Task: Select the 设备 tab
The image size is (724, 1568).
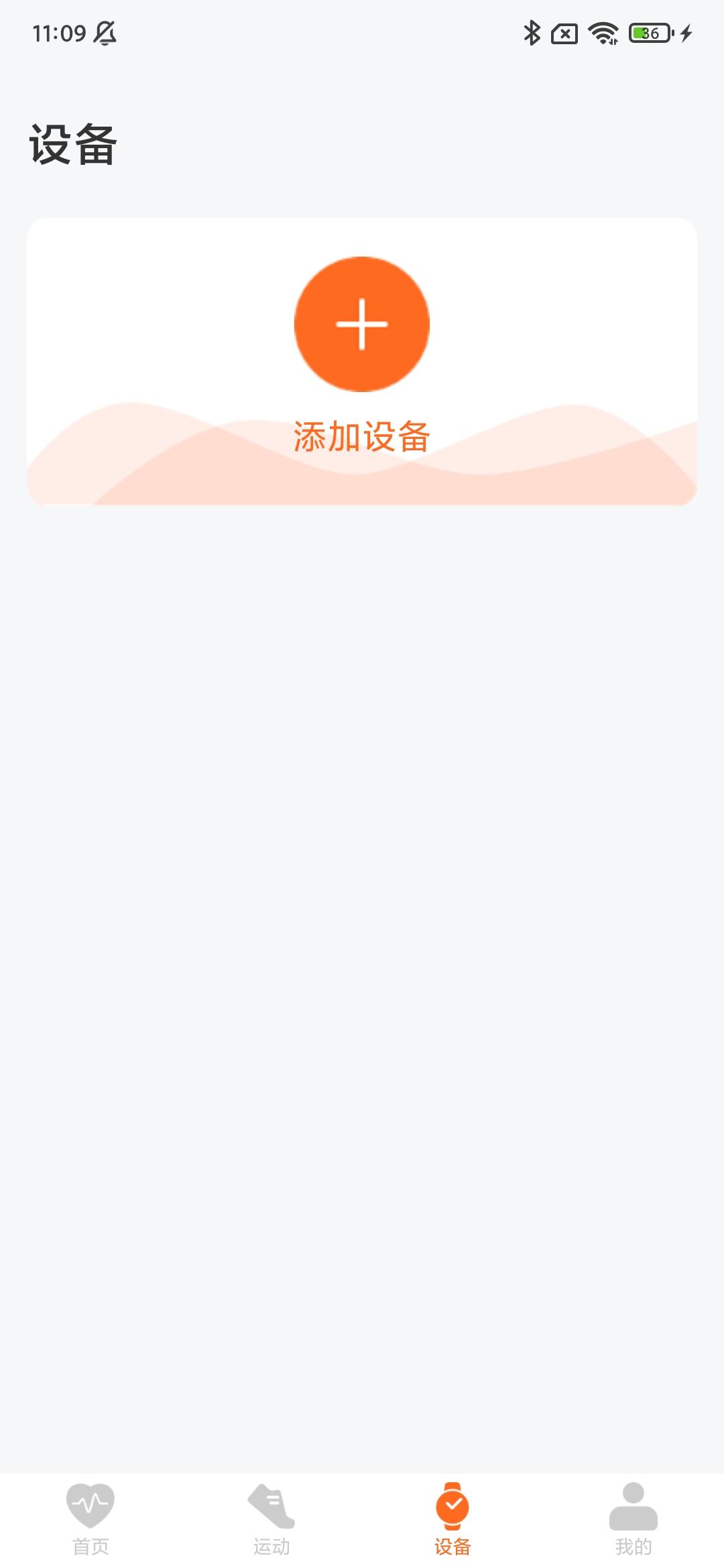Action: tap(452, 1518)
